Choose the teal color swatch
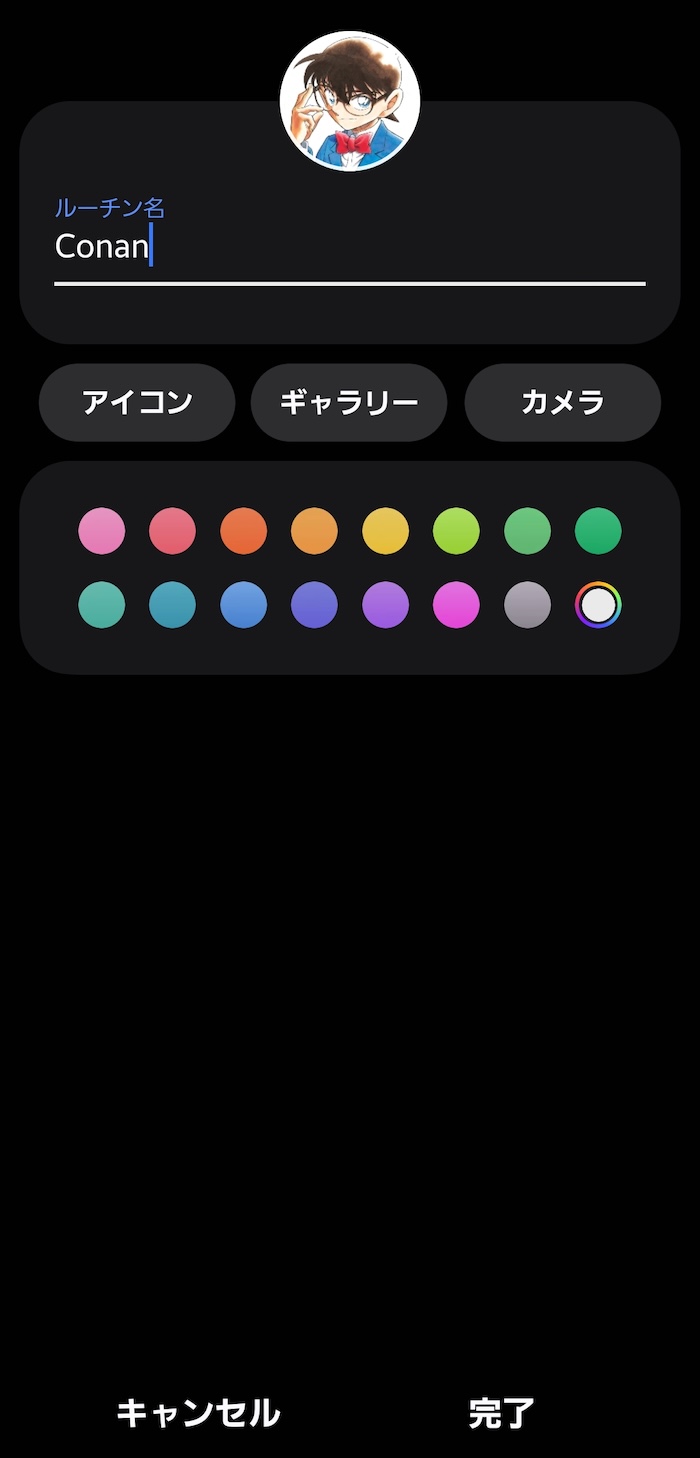This screenshot has width=700, height=1458. 102,605
